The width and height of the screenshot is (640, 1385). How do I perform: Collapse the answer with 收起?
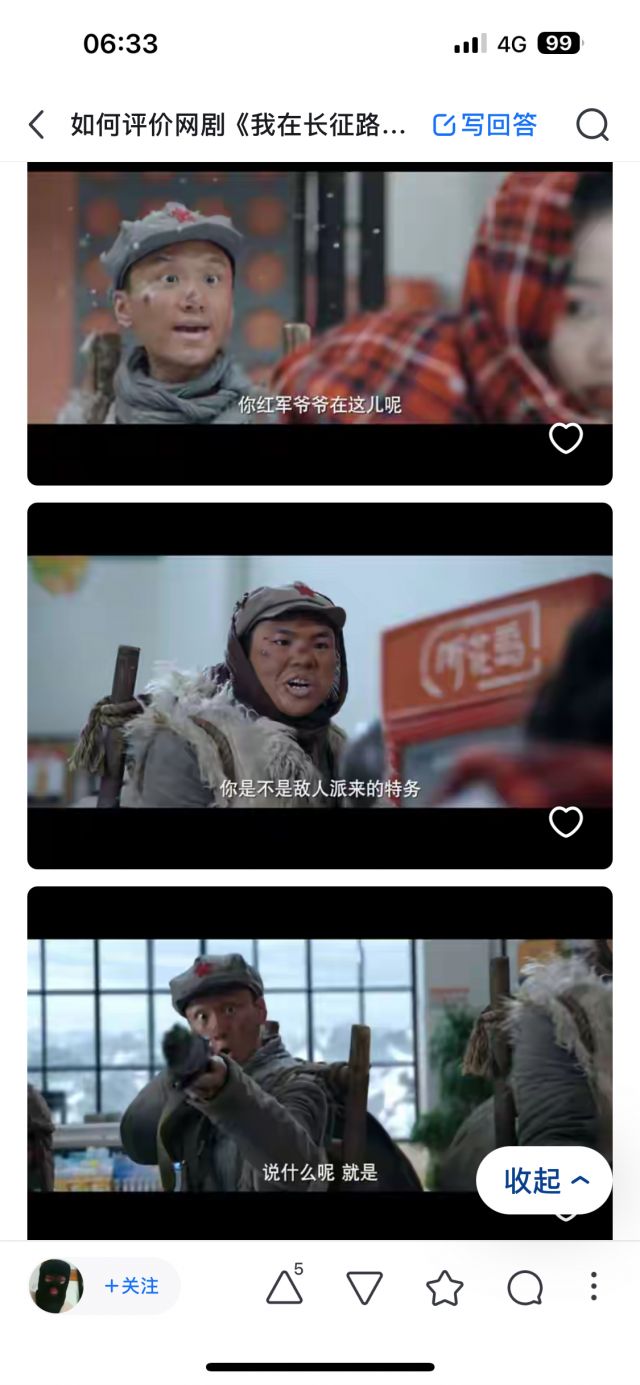pyautogui.click(x=544, y=1181)
